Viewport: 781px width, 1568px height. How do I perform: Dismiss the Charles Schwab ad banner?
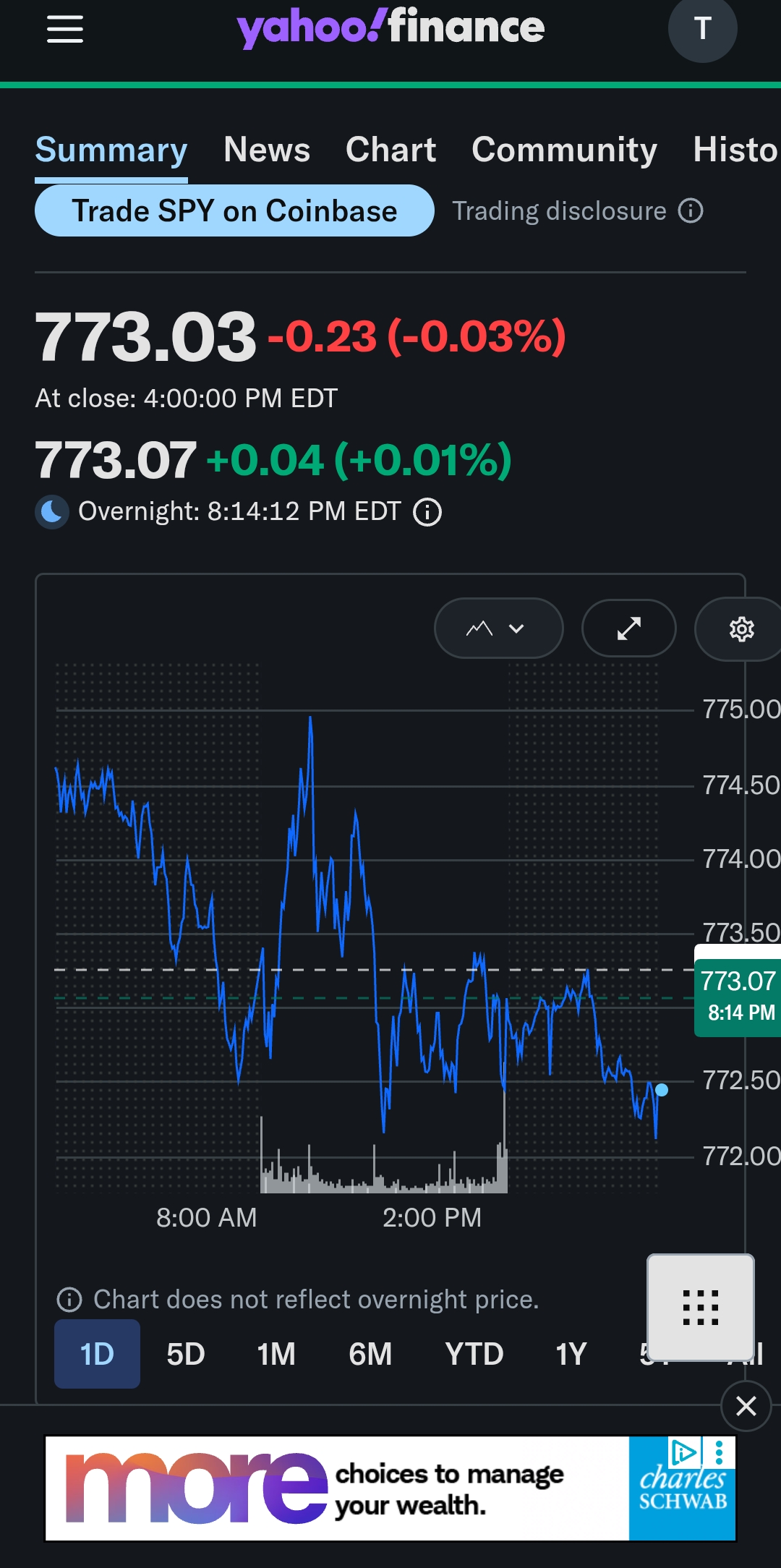(746, 1406)
